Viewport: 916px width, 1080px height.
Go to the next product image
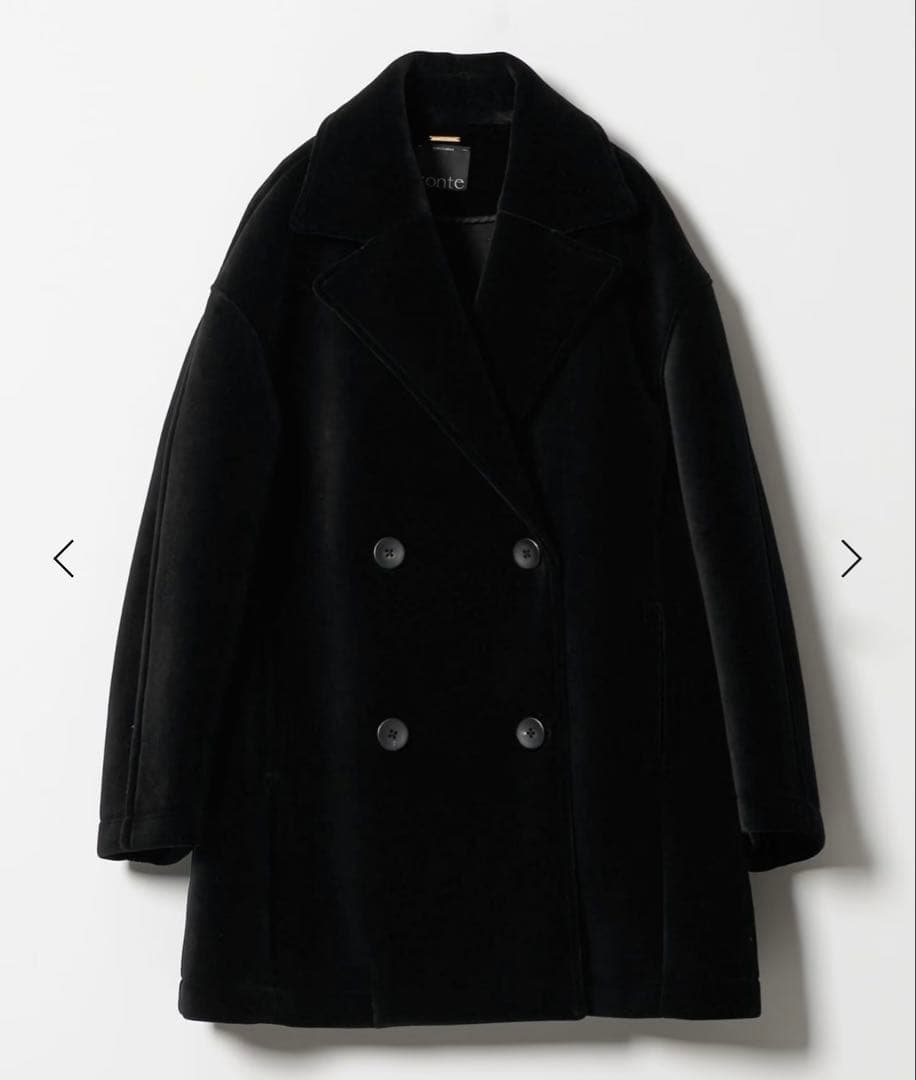click(x=851, y=558)
